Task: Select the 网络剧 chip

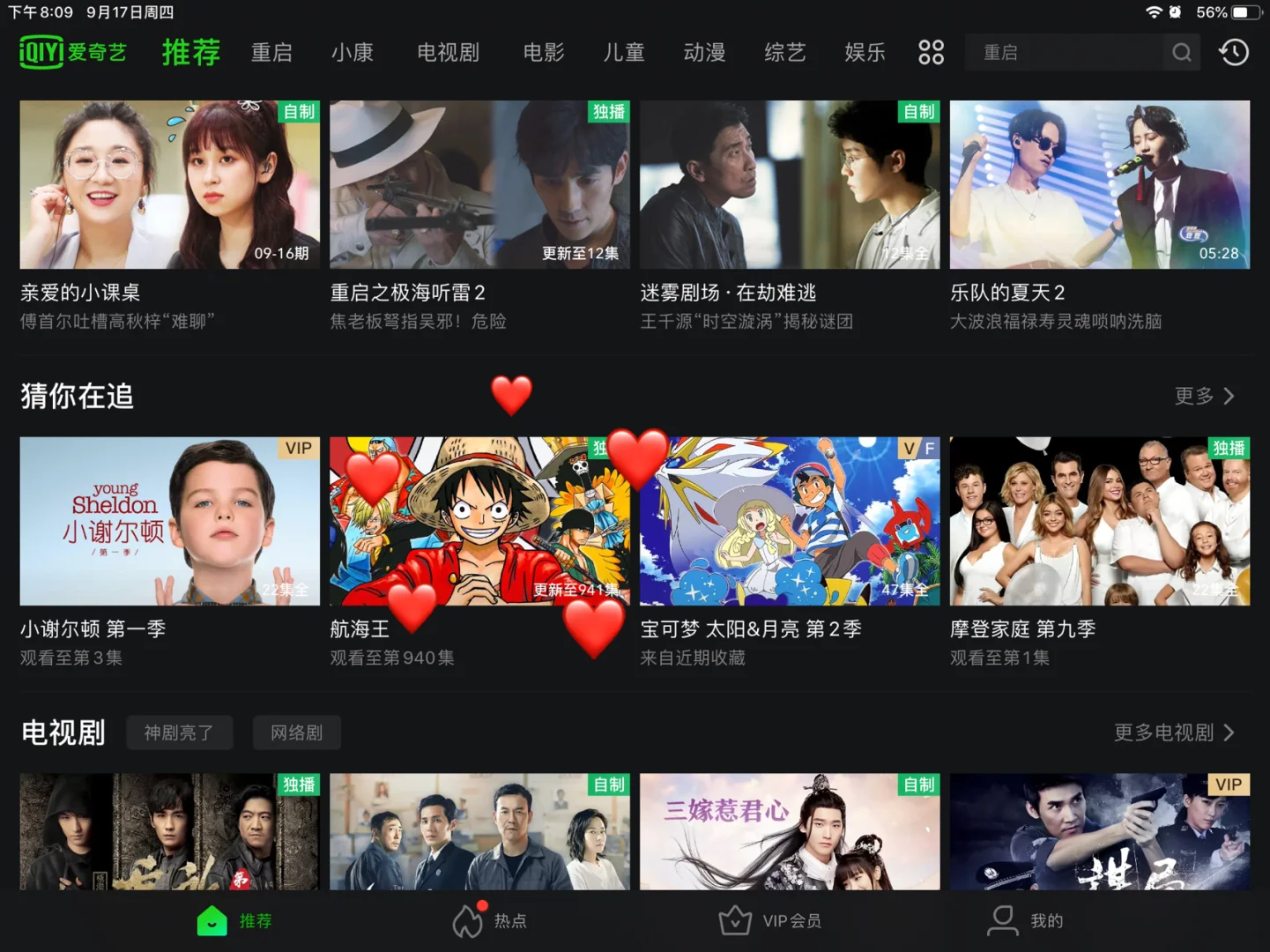Action: point(296,733)
